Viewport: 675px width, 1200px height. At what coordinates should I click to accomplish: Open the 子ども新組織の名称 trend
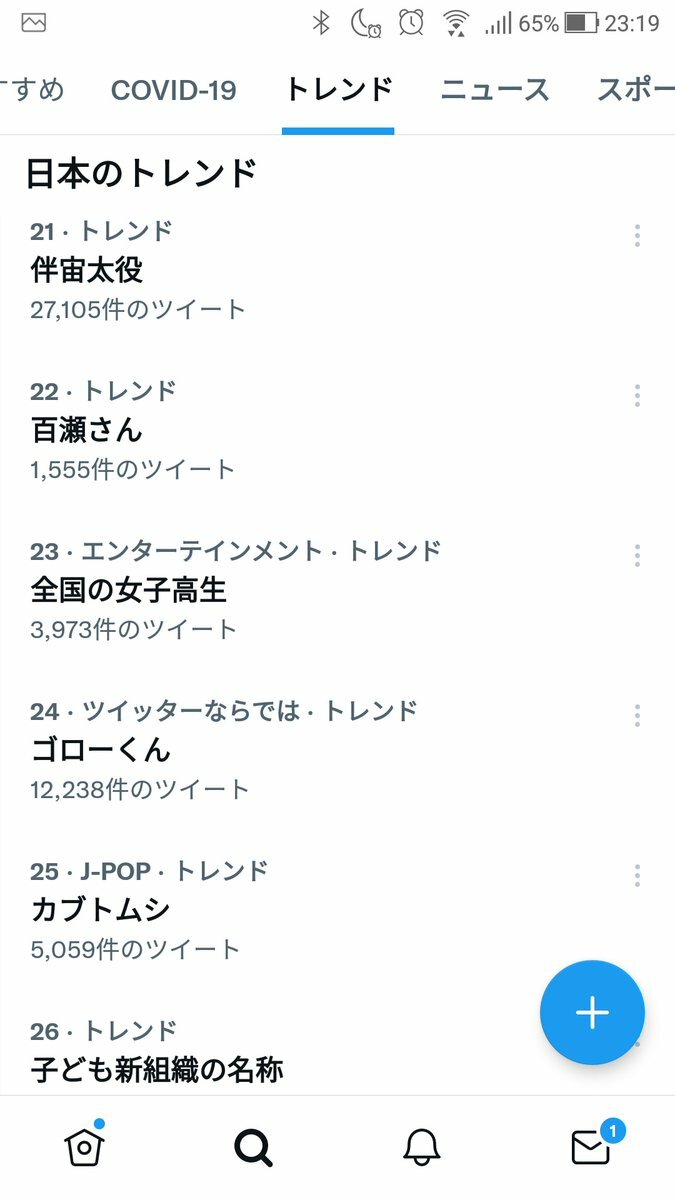pyautogui.click(x=157, y=1070)
